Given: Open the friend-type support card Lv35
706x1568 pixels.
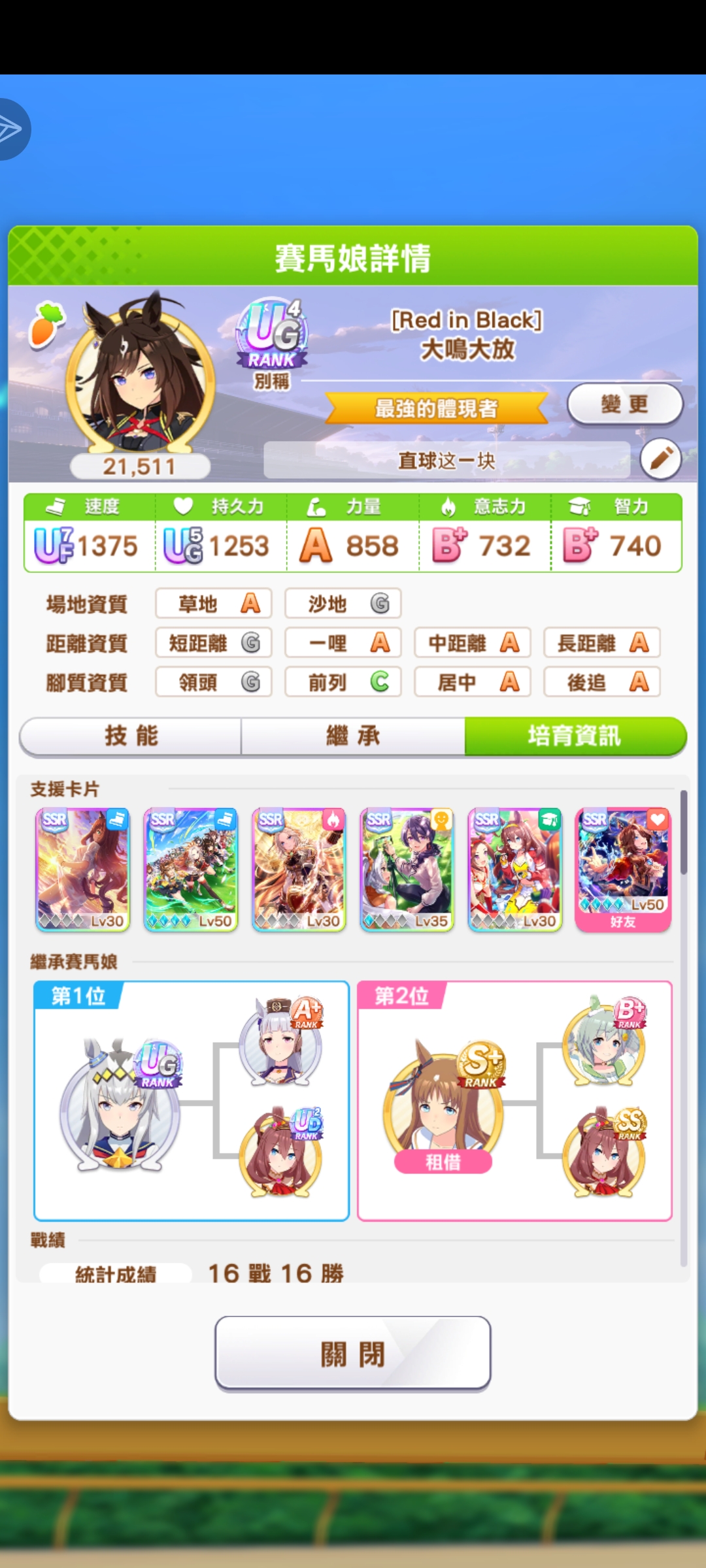Looking at the screenshot, I should [407, 869].
